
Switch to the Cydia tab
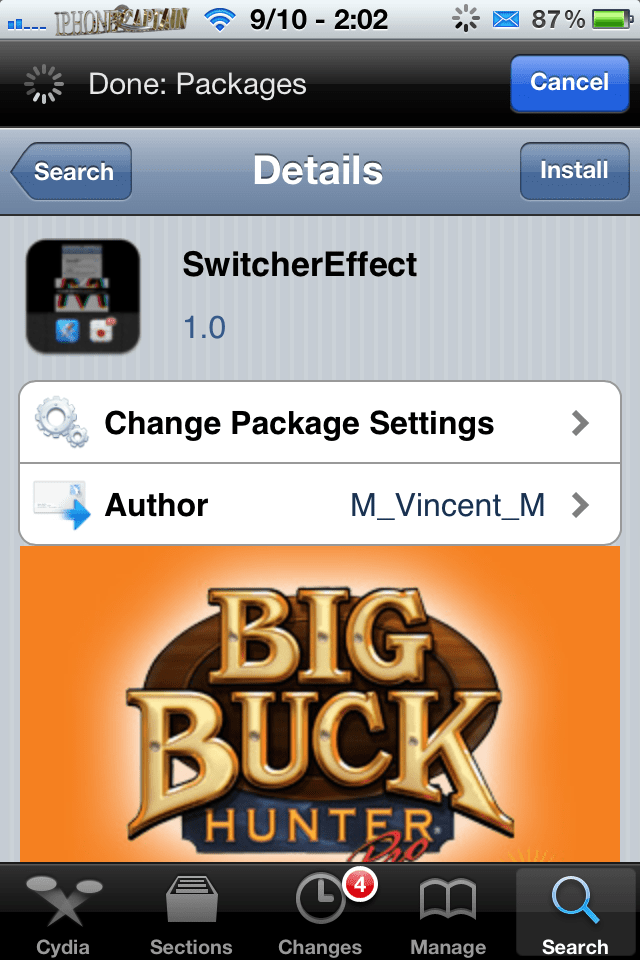(x=63, y=912)
